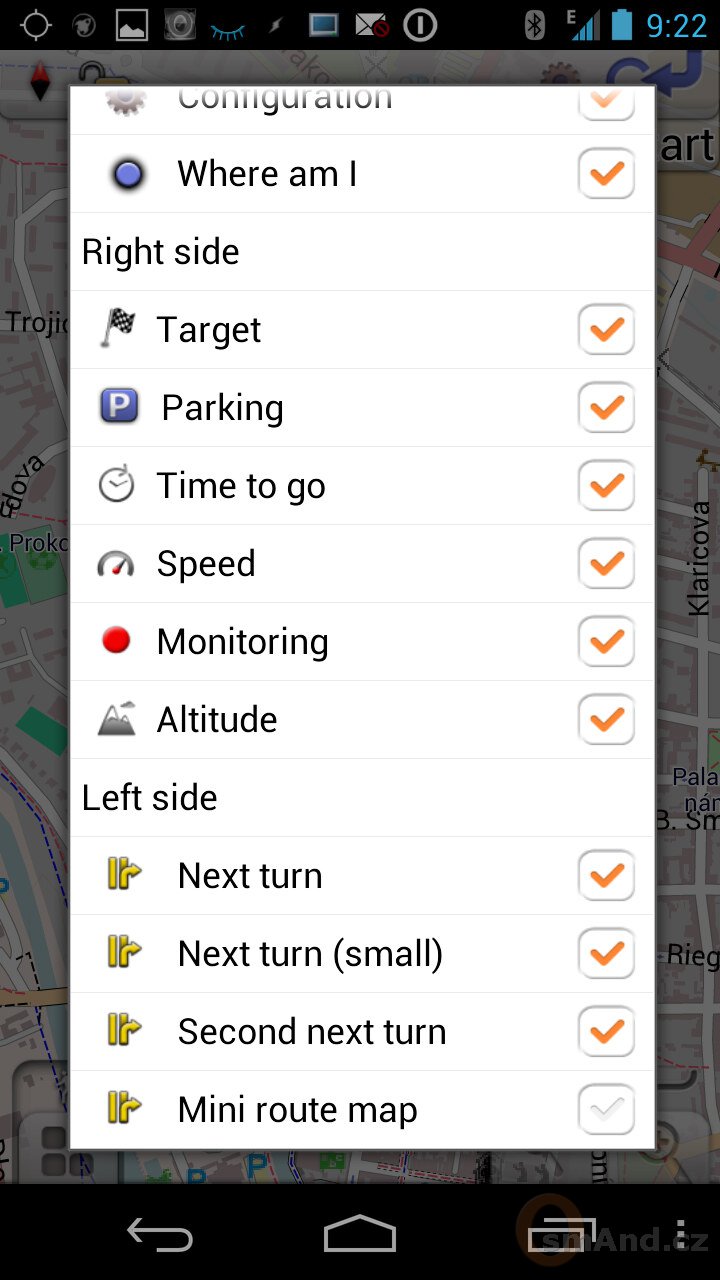Turn off the Monitoring widget
720x1280 pixels.
point(606,642)
